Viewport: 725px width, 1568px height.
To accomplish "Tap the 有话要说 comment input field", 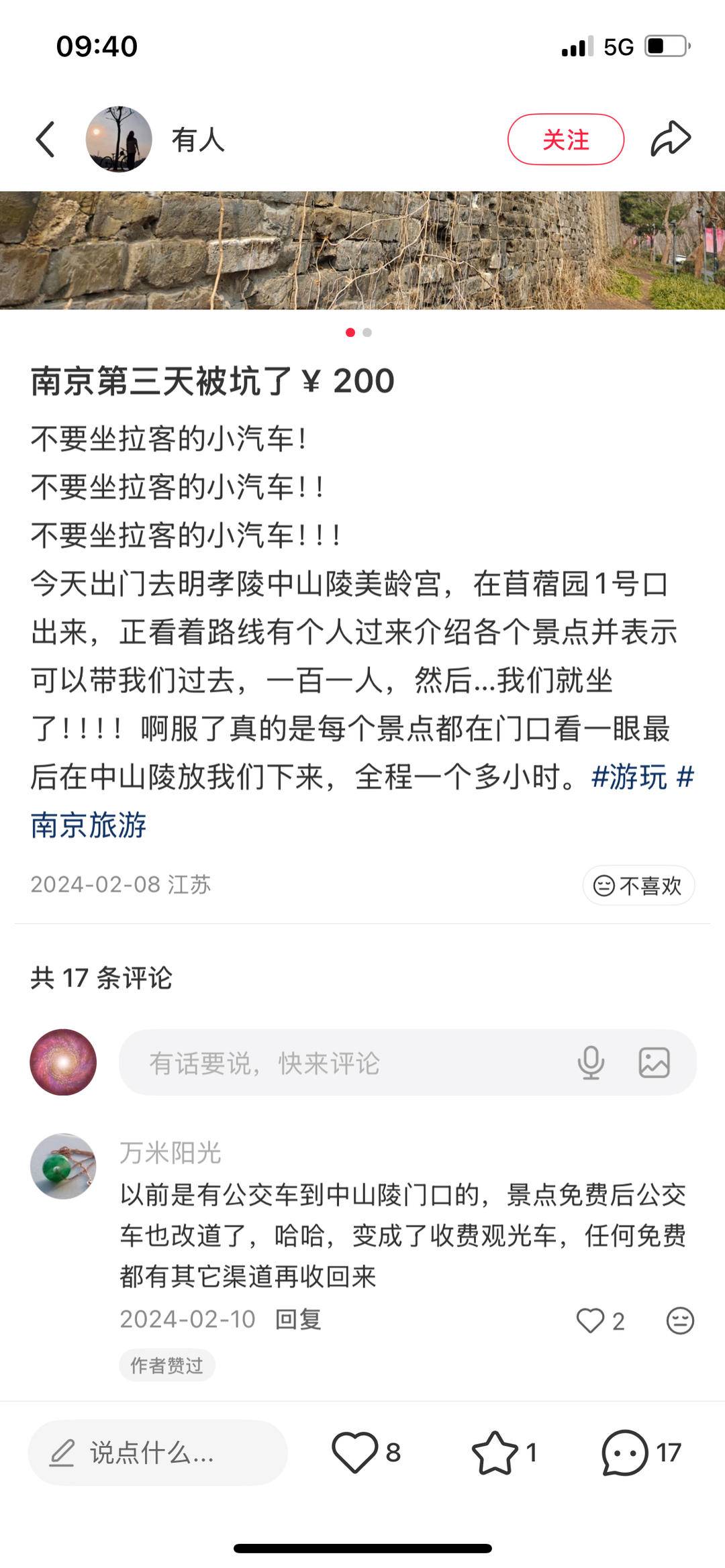I will [x=336, y=1063].
